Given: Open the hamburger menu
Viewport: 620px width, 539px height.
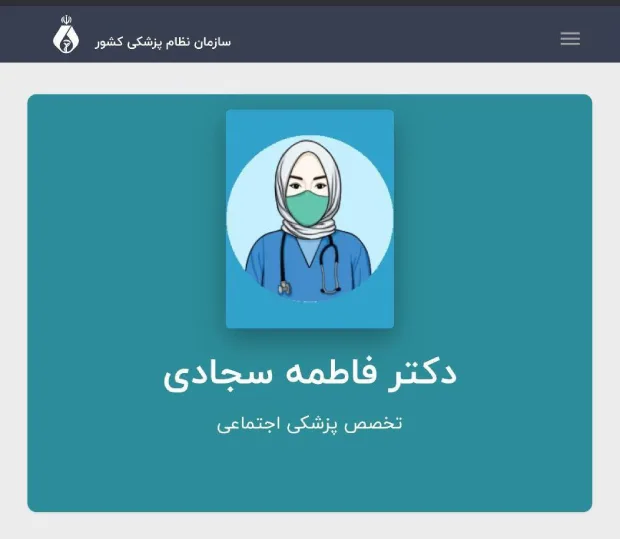Looking at the screenshot, I should coord(570,39).
